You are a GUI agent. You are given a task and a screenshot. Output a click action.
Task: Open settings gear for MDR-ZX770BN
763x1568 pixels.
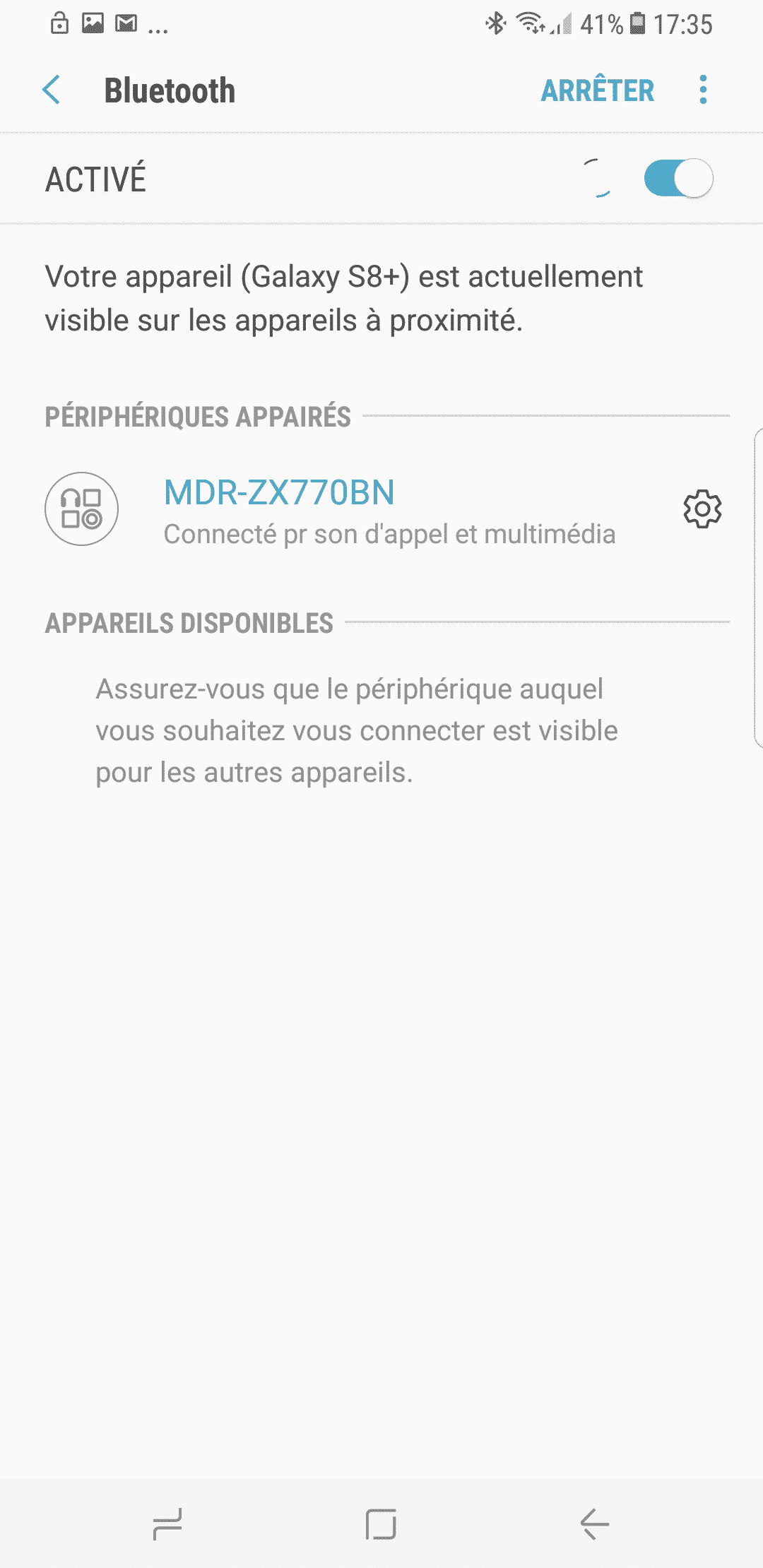click(x=702, y=509)
